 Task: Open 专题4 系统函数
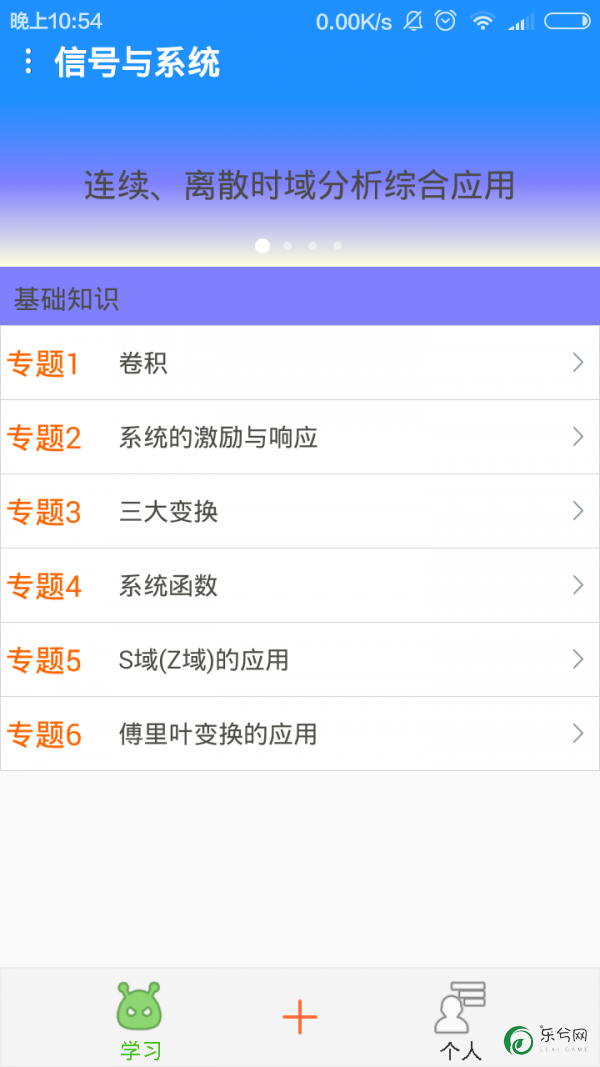pos(300,585)
